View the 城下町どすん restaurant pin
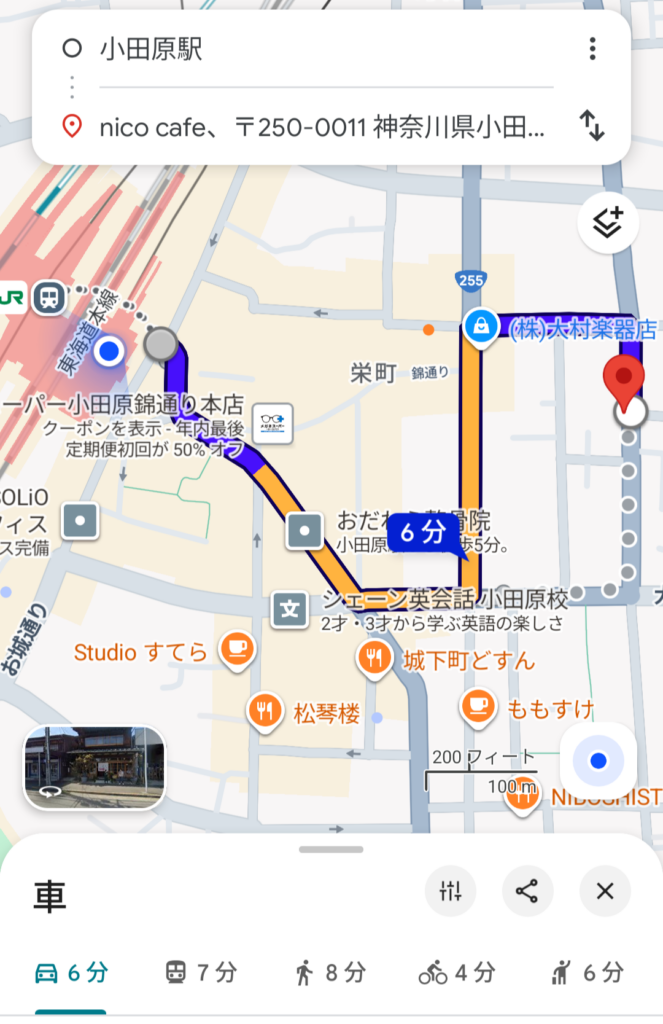This screenshot has height=1024, width=663. 375,658
